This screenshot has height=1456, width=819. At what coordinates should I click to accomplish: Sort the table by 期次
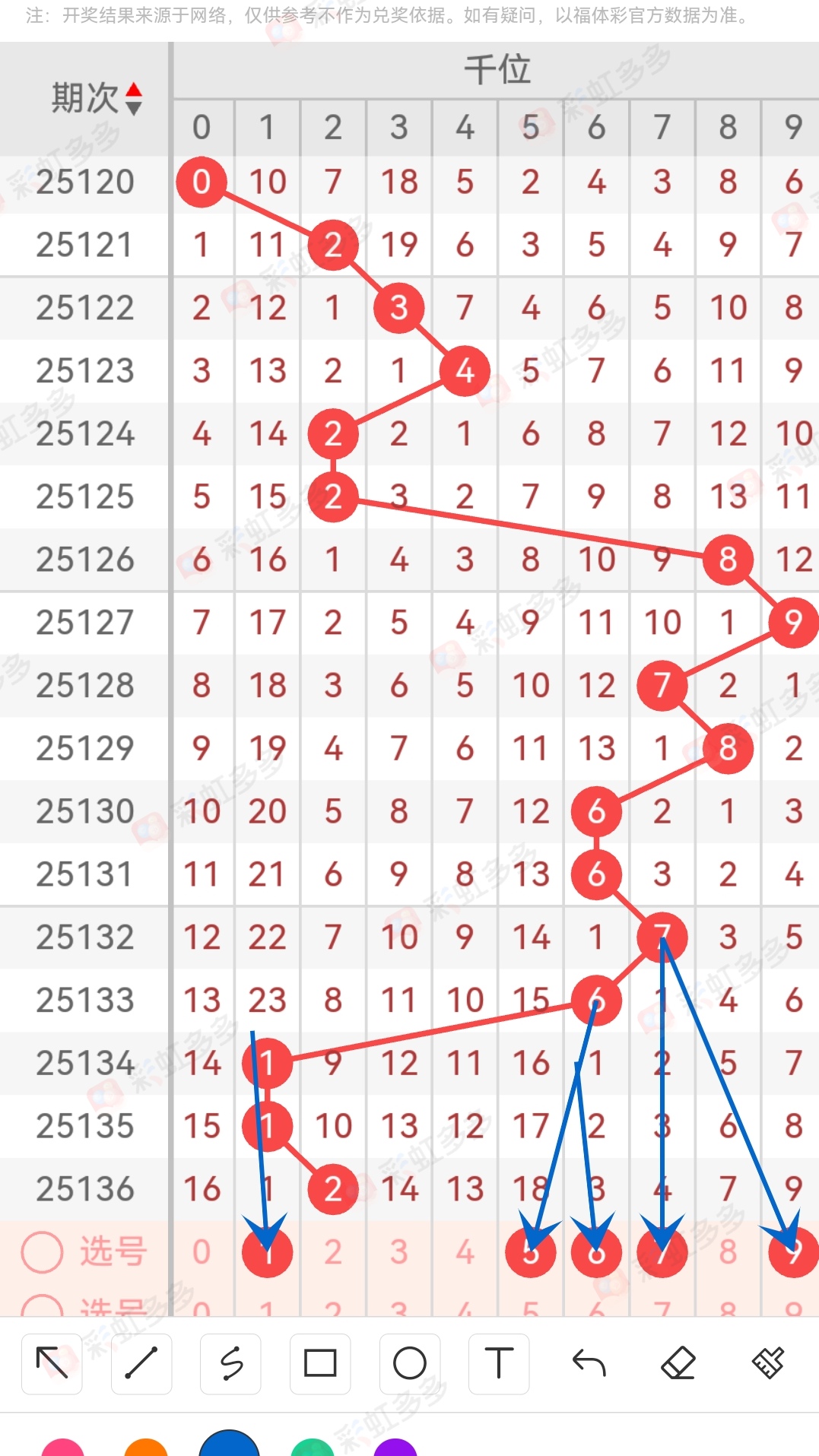[x=133, y=99]
